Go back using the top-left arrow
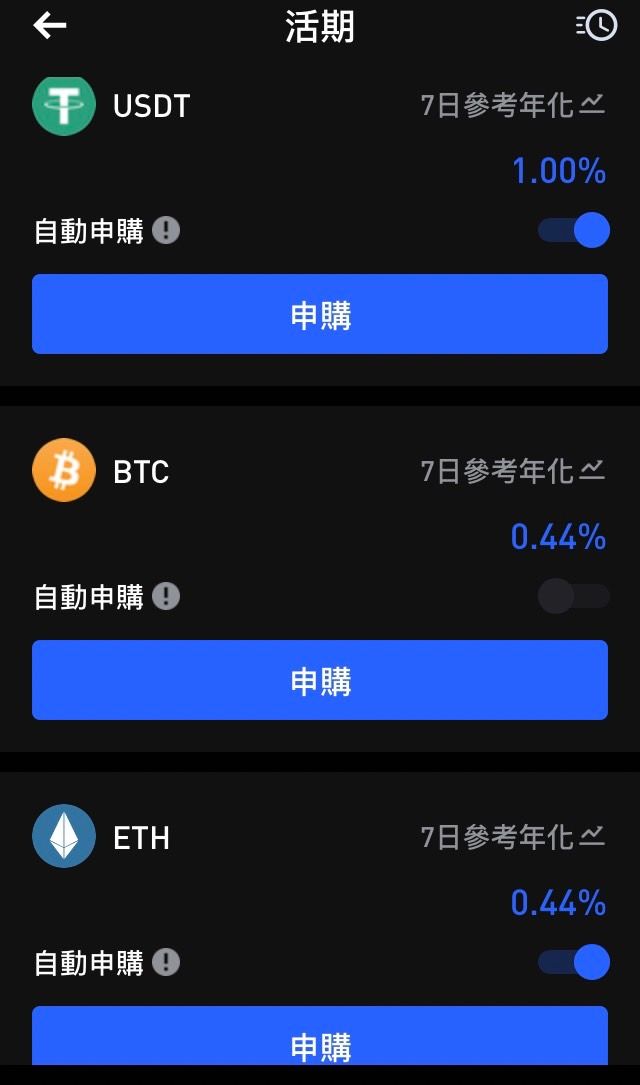Image resolution: width=640 pixels, height=1085 pixels. tap(49, 26)
